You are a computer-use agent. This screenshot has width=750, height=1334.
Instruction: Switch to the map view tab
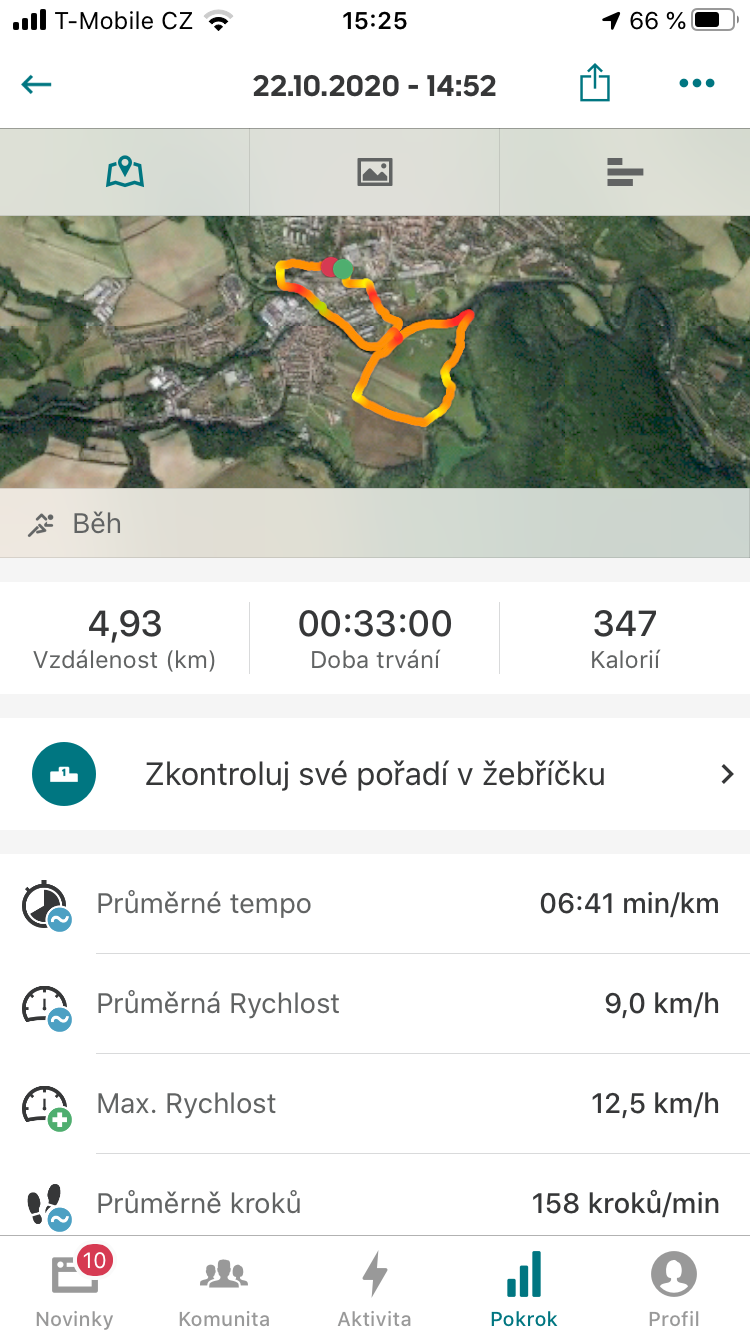coord(125,172)
